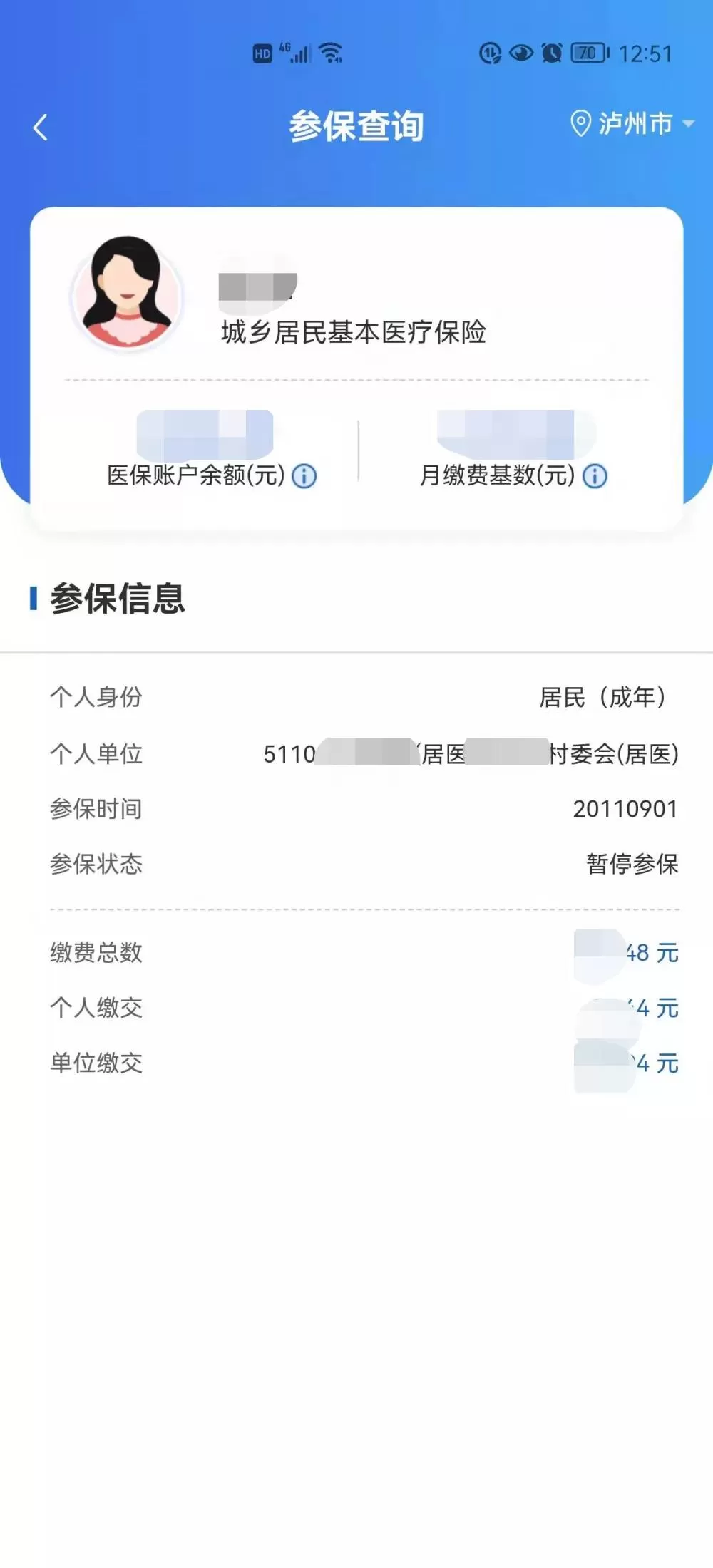
Task: Tap the back arrow icon
Action: coord(41,126)
